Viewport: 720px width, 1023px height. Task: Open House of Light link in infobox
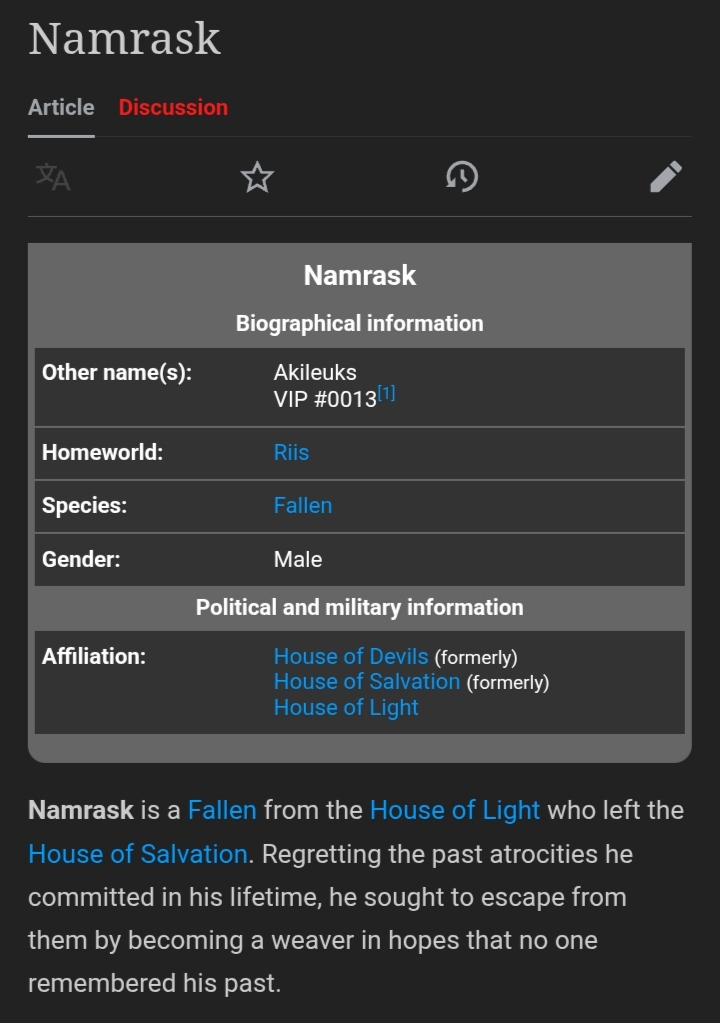click(x=346, y=707)
